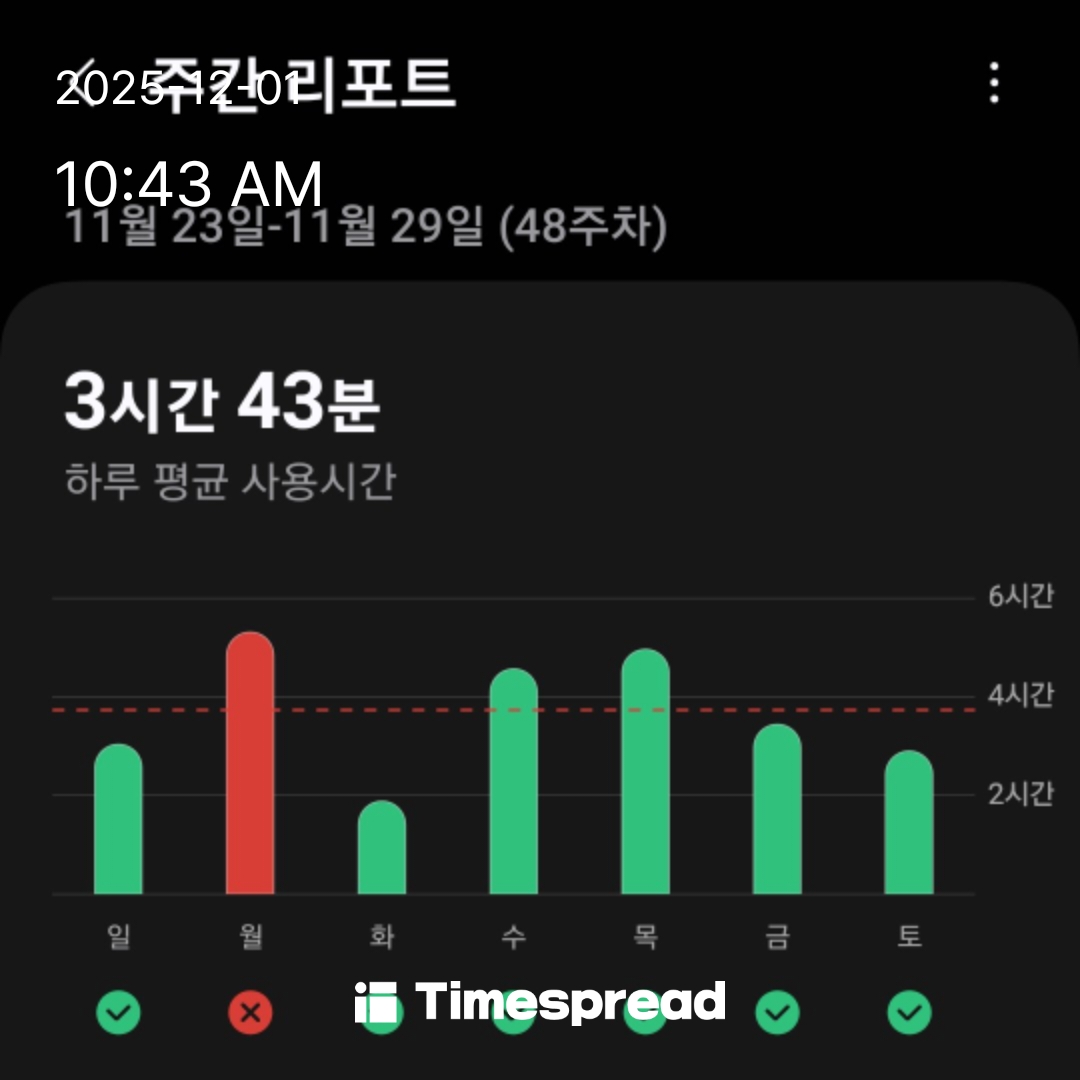The height and width of the screenshot is (1080, 1080).
Task: Go back from the weekly report
Action: [x=83, y=83]
